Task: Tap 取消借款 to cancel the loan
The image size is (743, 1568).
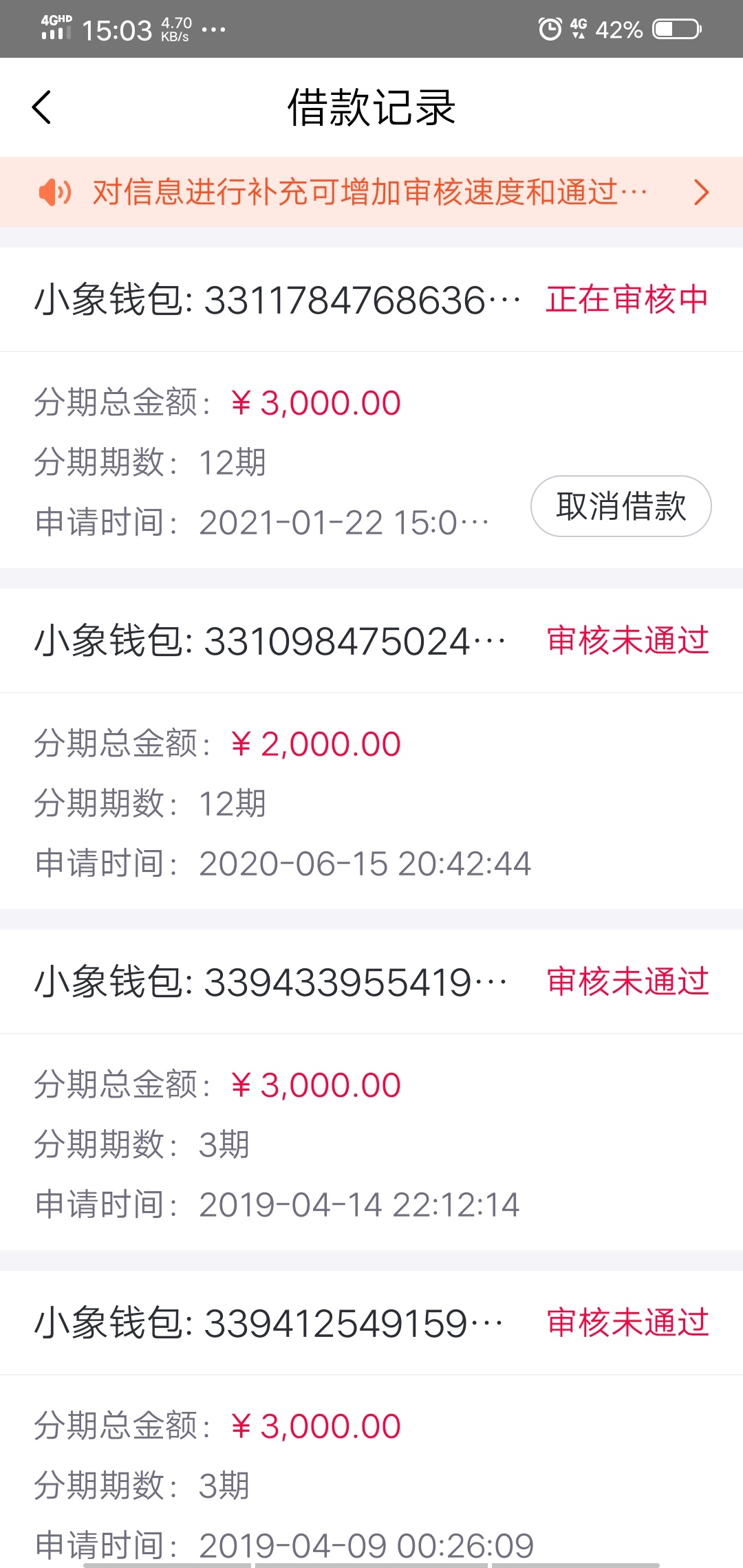Action: 621,506
